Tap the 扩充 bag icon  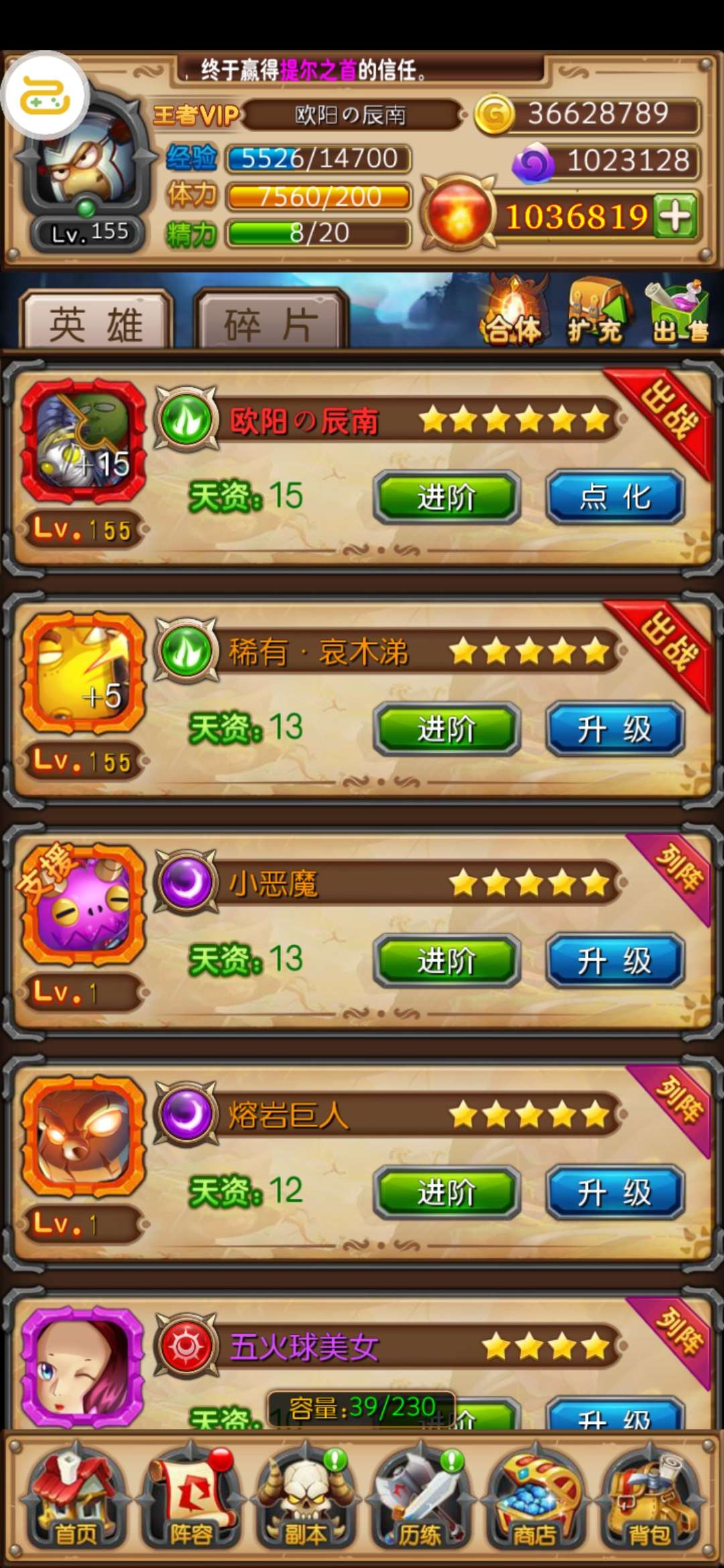[x=596, y=310]
